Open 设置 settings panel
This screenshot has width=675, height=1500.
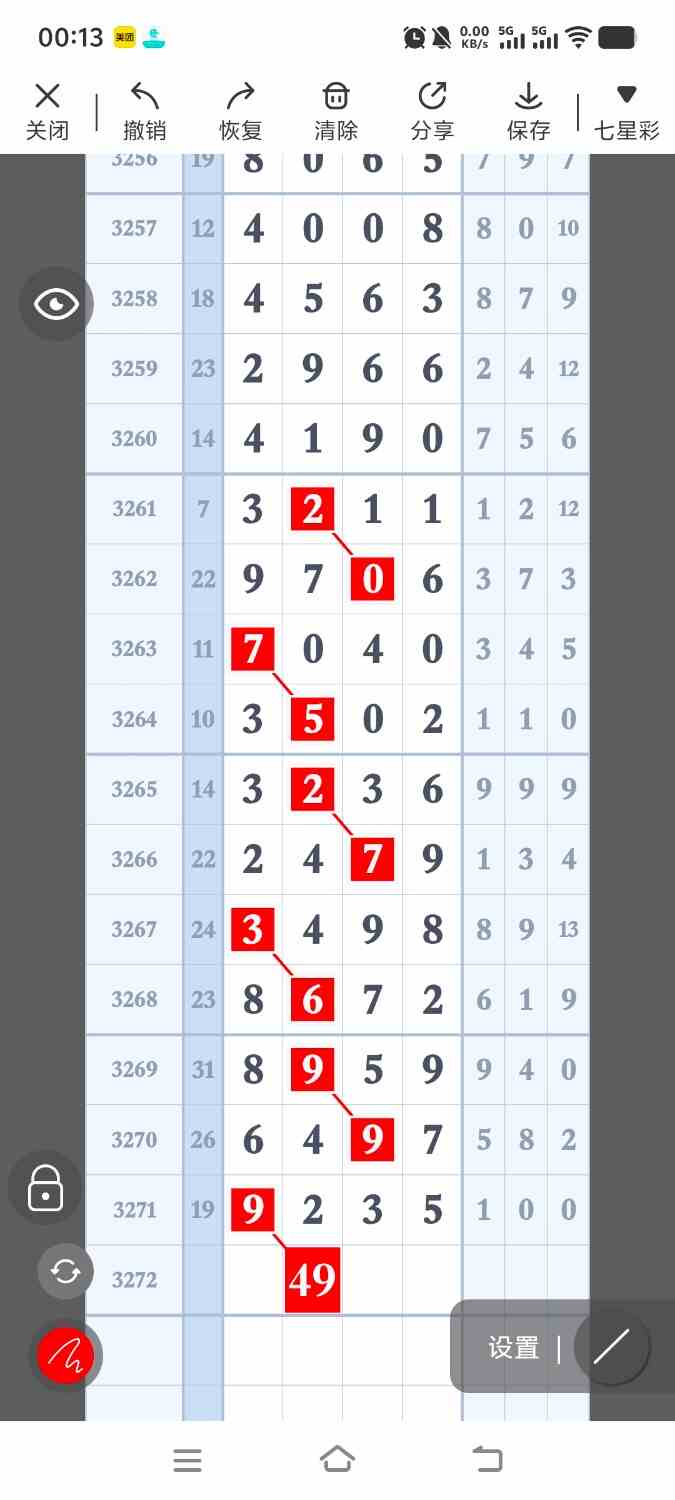click(x=514, y=1348)
